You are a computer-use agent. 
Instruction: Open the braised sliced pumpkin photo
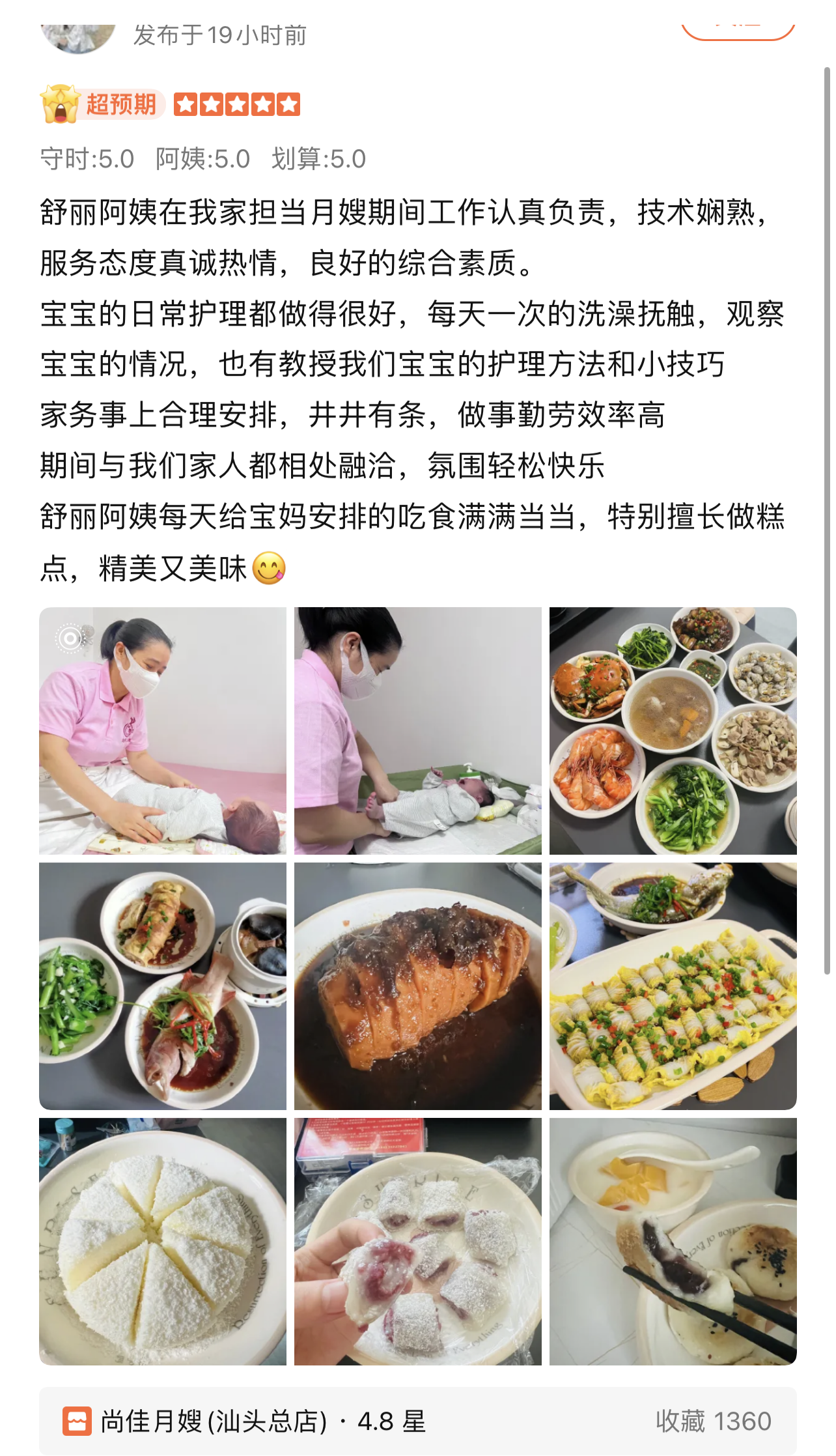tap(417, 986)
